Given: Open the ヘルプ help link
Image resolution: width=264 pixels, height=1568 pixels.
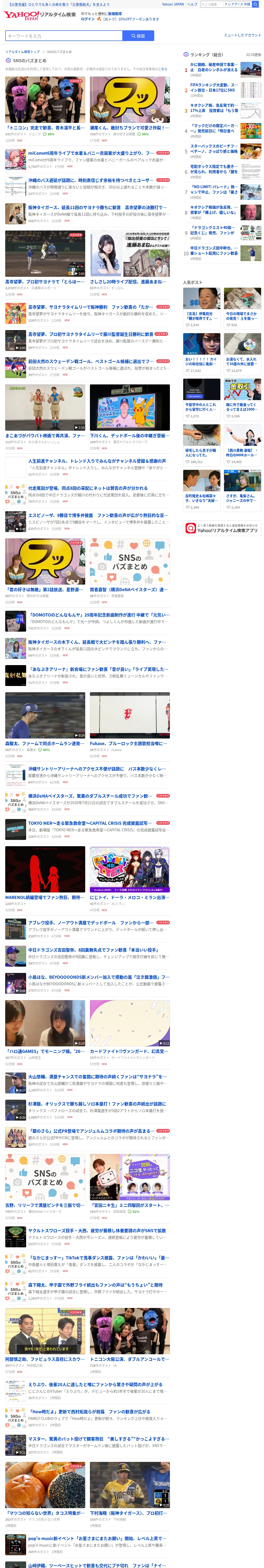Looking at the screenshot, I should (x=192, y=4).
